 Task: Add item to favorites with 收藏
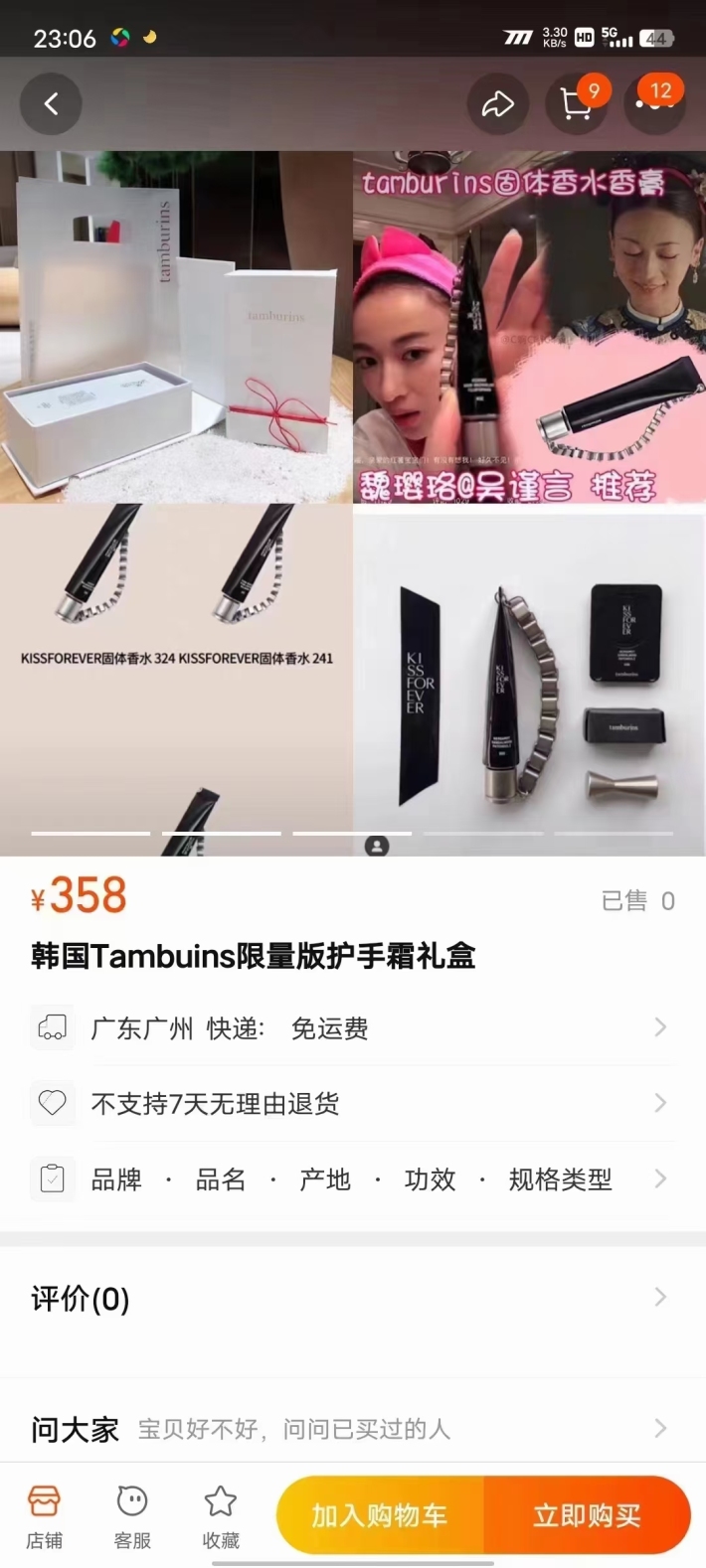(221, 1516)
